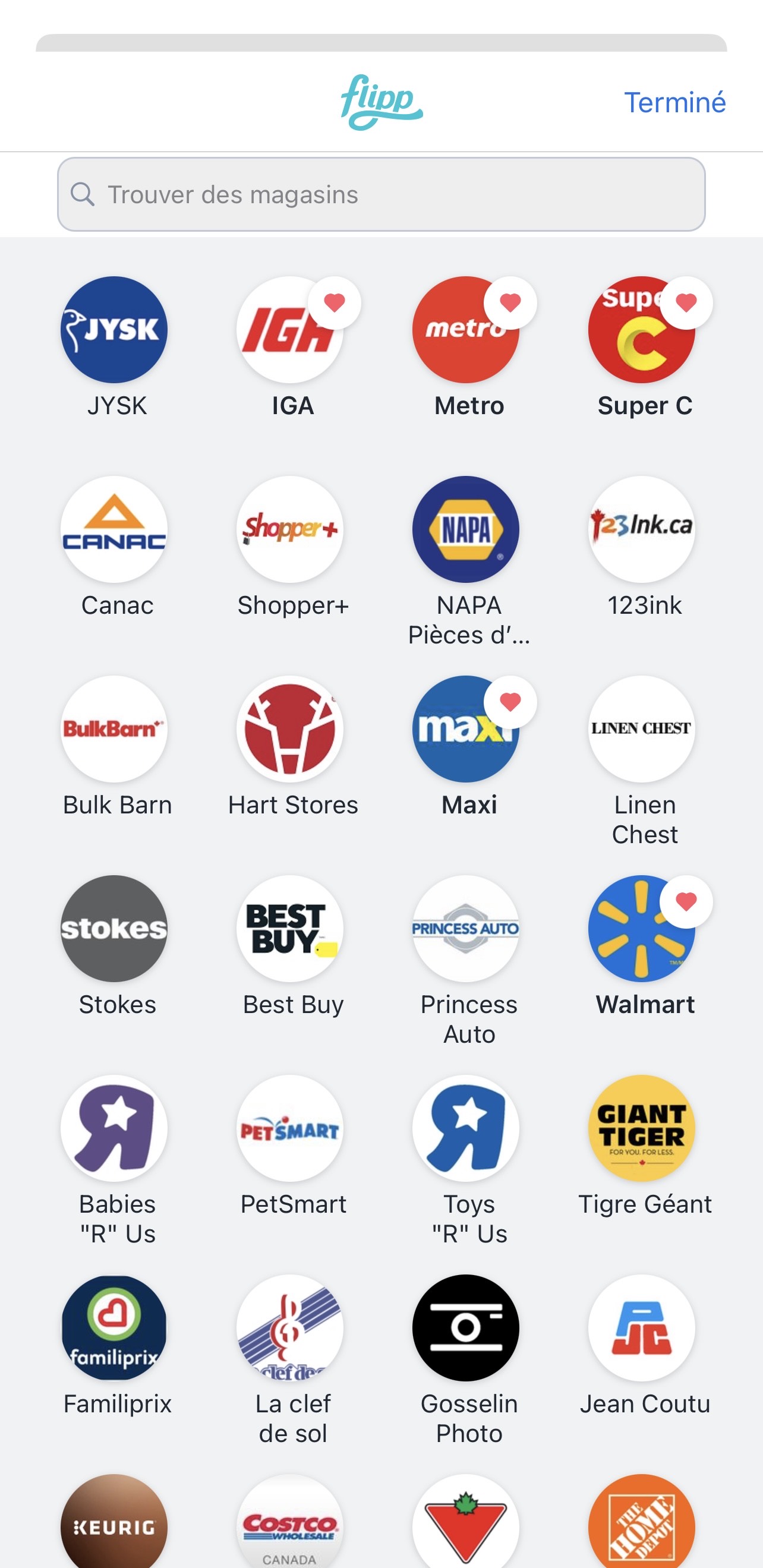Unfavorite the IGA store
763x1568 pixels.
[x=335, y=302]
